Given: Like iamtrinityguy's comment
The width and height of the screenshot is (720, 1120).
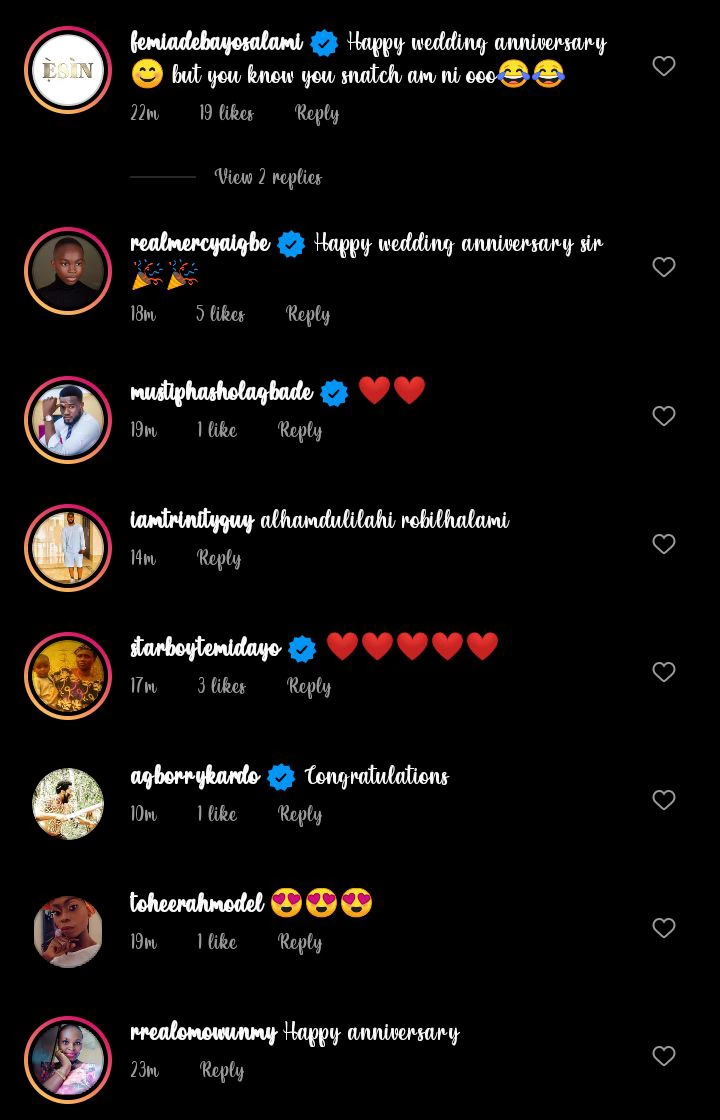Looking at the screenshot, I should click(664, 544).
